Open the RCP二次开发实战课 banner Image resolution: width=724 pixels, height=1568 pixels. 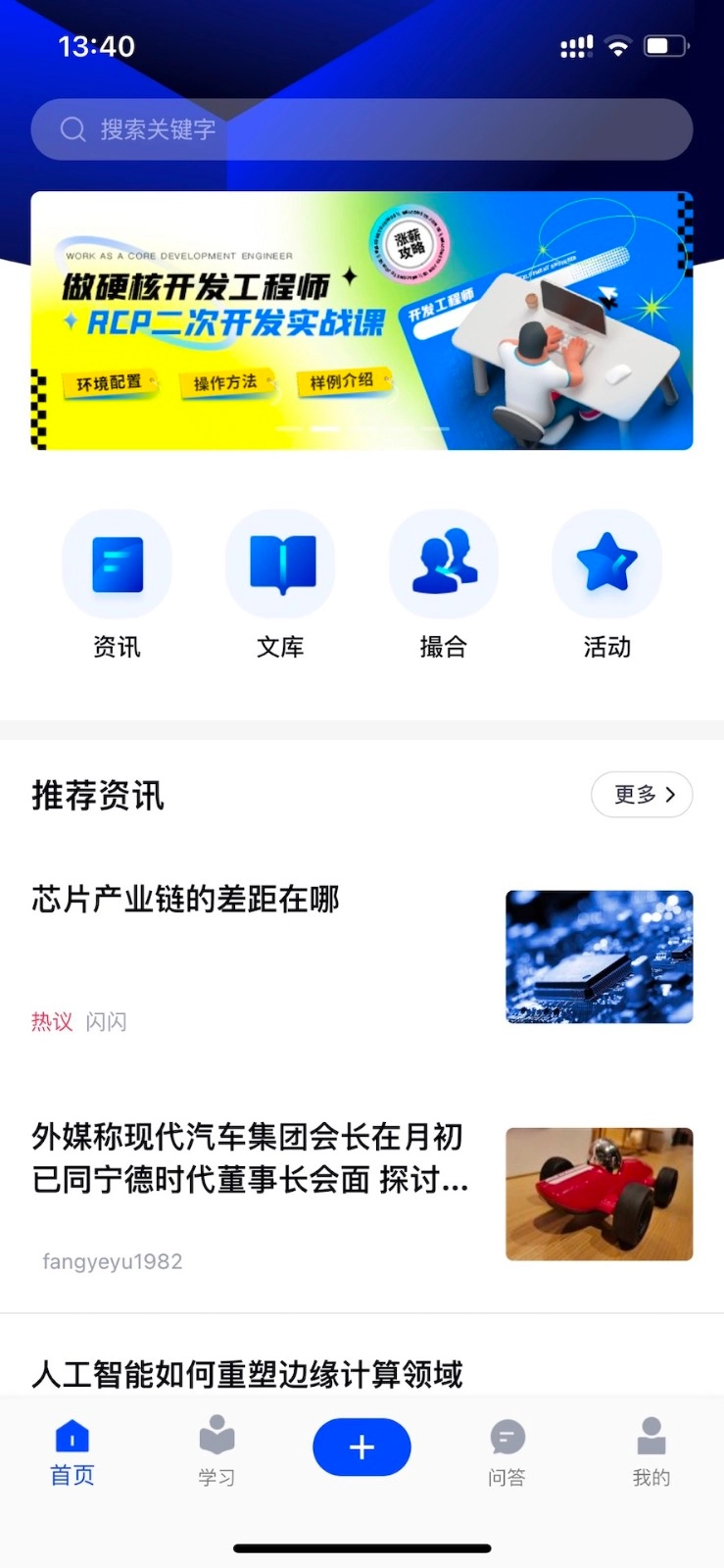(362, 320)
